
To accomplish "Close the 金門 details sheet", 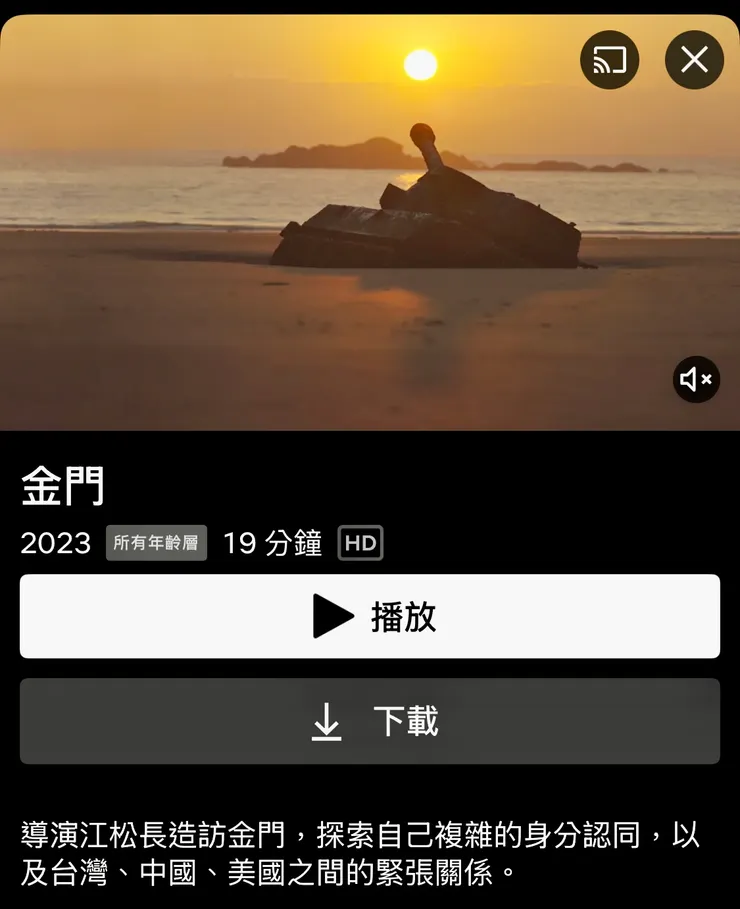I will pos(694,60).
